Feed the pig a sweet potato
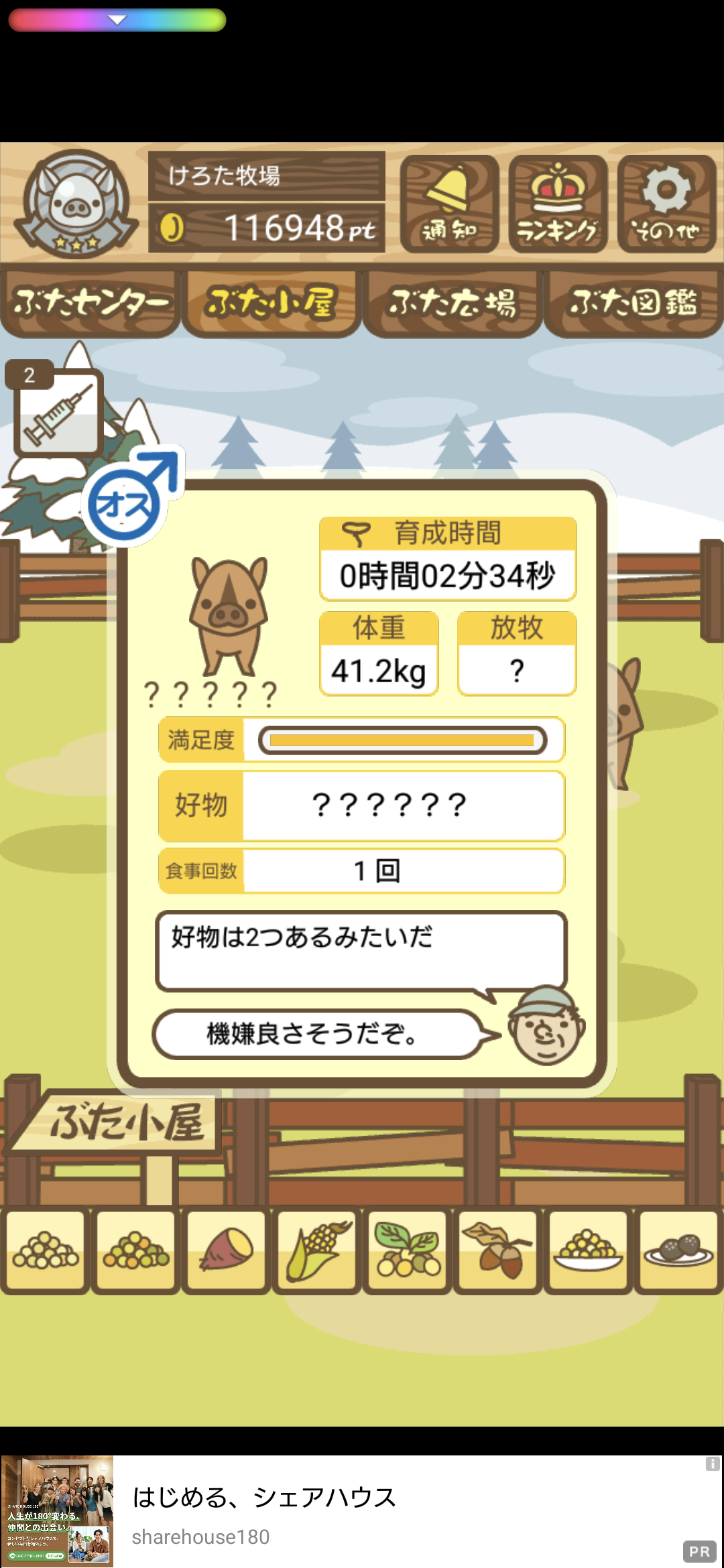This screenshot has height=1568, width=724. (227, 1250)
